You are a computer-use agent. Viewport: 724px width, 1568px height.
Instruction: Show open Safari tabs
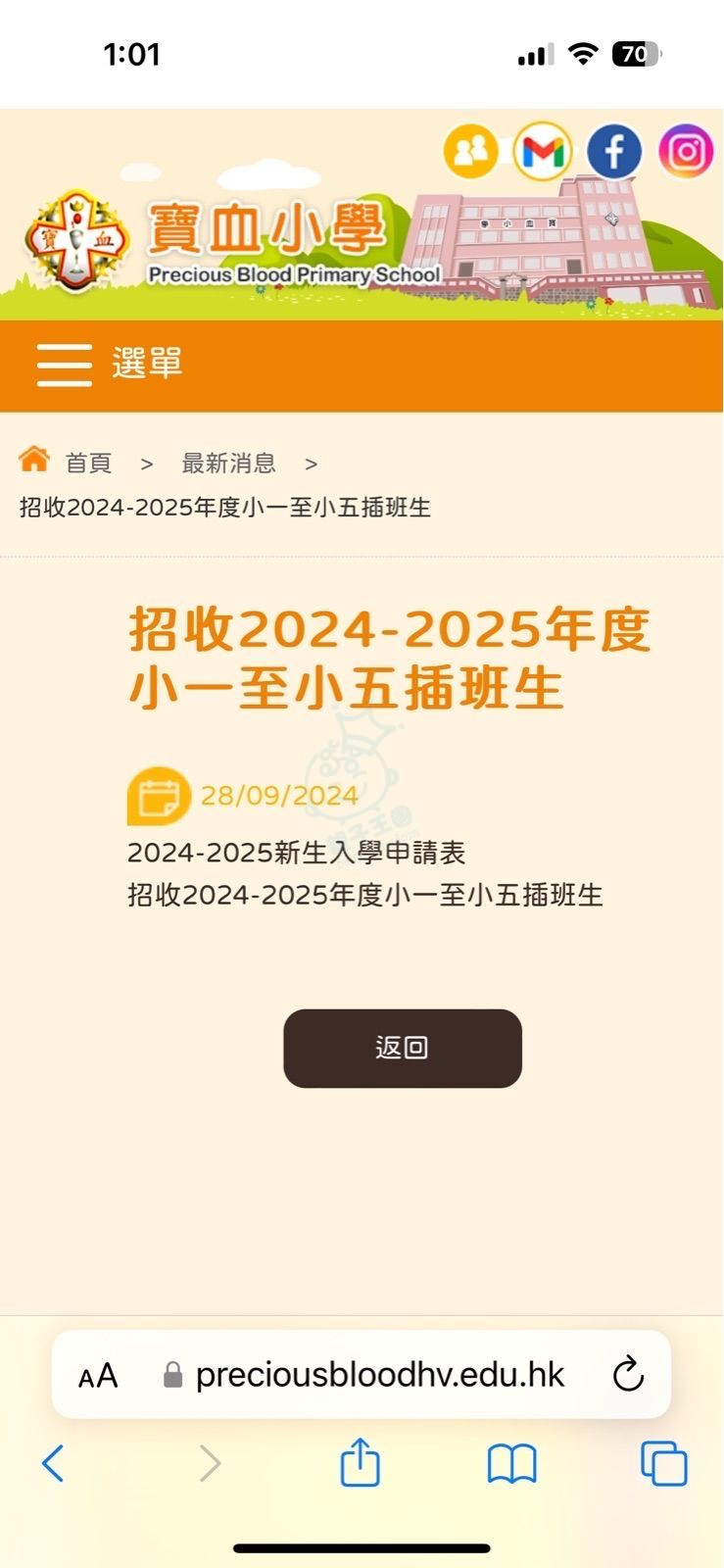tap(663, 1463)
